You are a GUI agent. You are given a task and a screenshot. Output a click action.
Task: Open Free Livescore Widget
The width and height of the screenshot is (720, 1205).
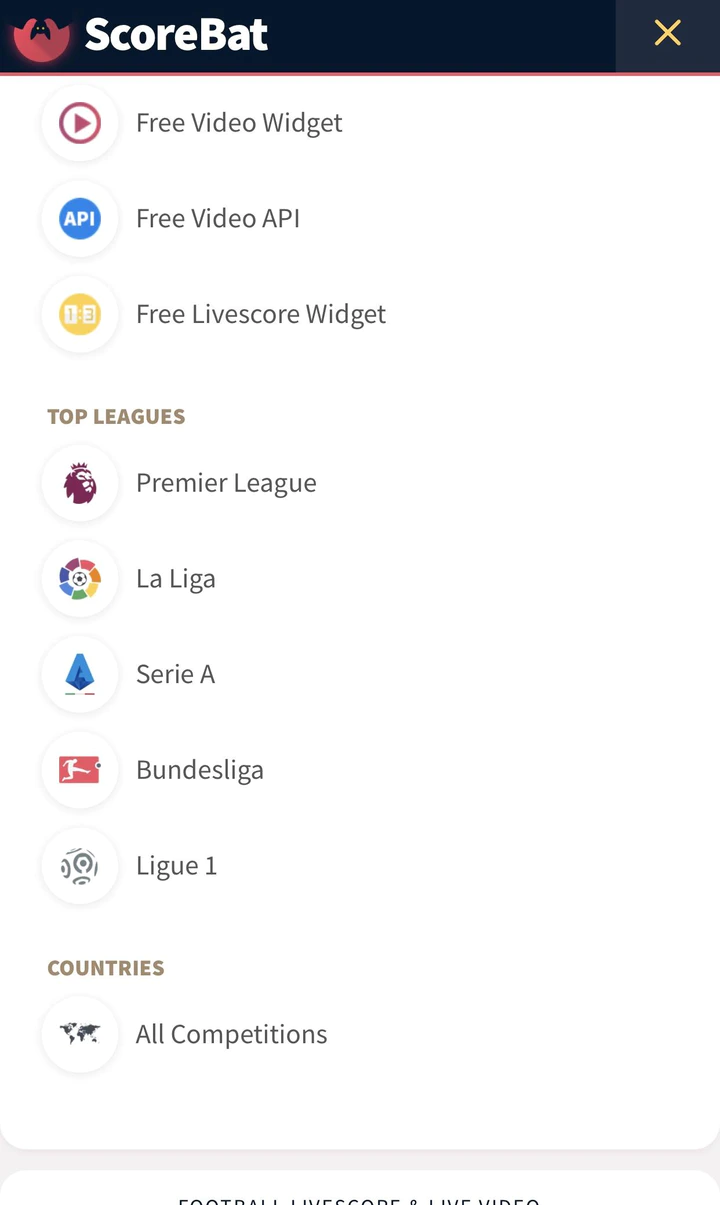tap(260, 315)
